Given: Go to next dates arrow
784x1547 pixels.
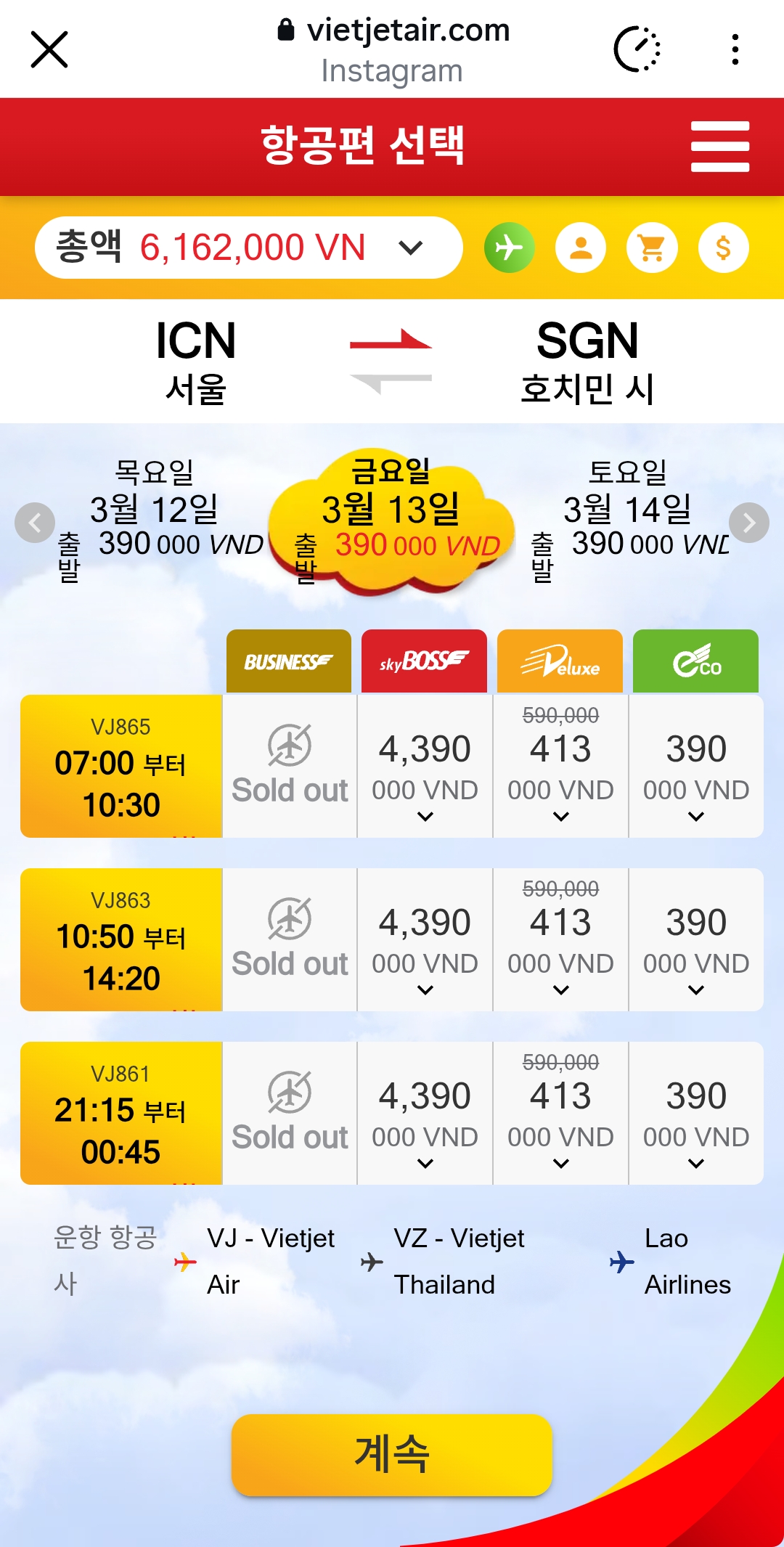Looking at the screenshot, I should 749,523.
